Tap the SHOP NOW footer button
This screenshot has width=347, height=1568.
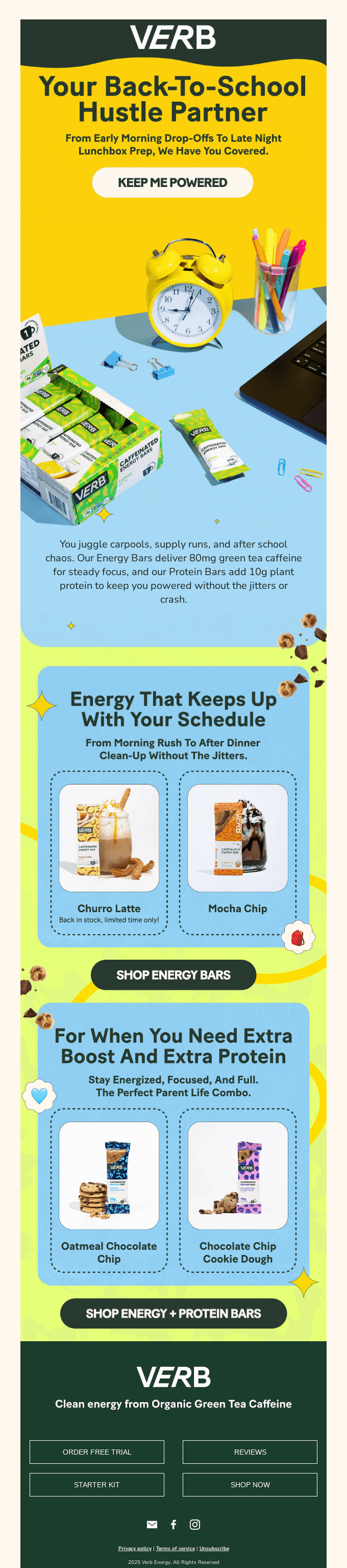(x=250, y=1485)
